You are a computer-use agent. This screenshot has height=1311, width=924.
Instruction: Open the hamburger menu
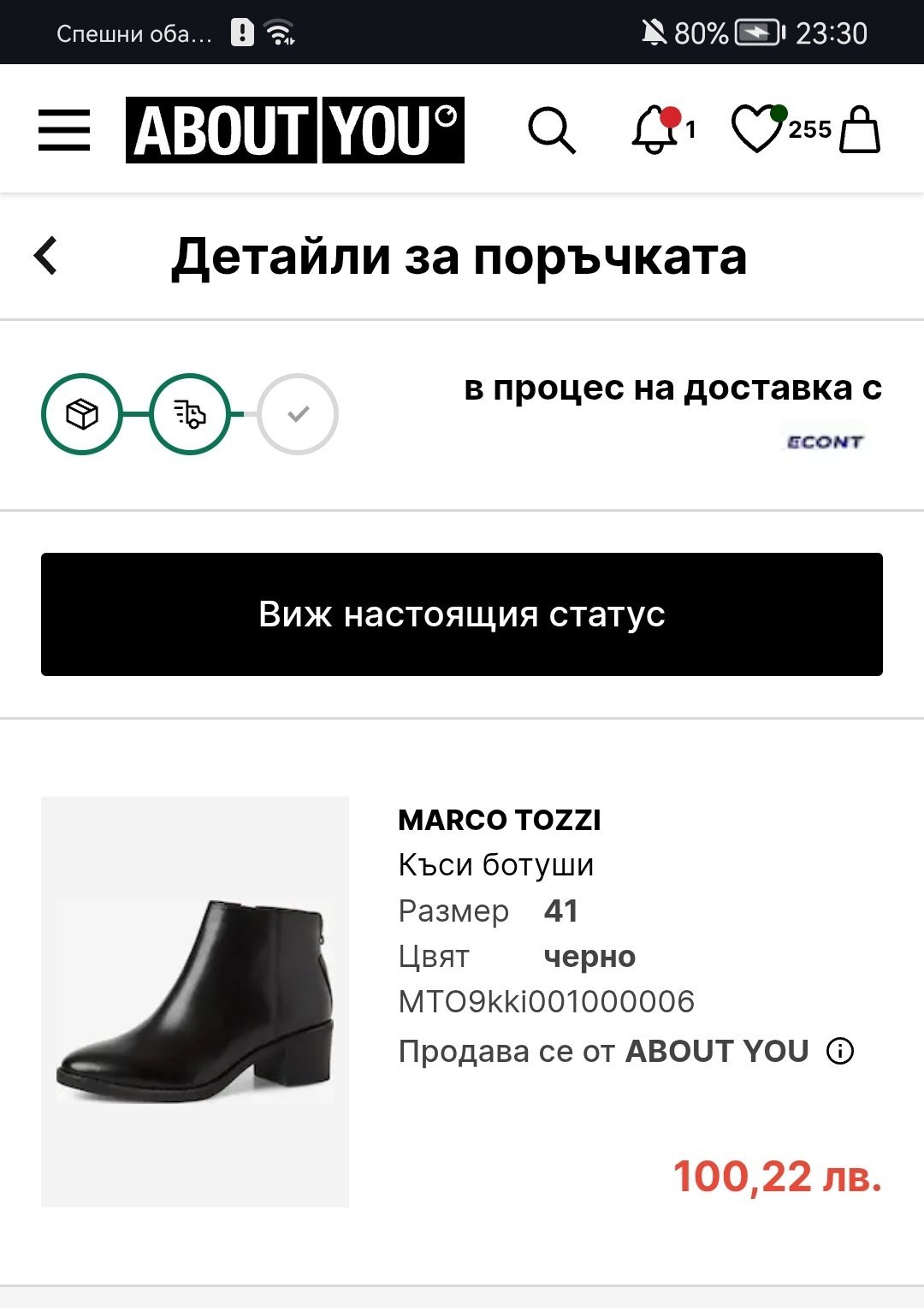click(64, 130)
